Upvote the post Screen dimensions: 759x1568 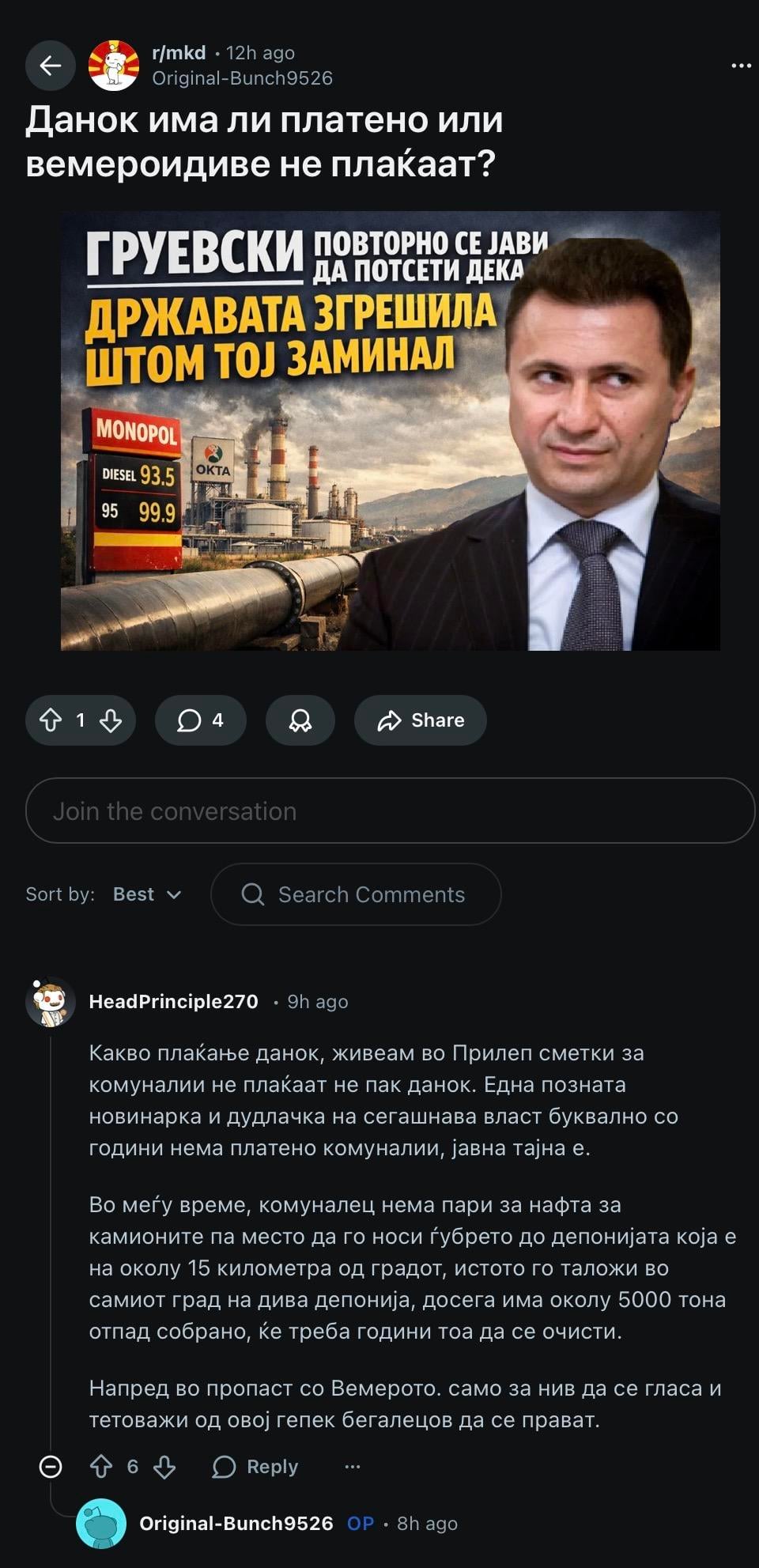coord(51,720)
